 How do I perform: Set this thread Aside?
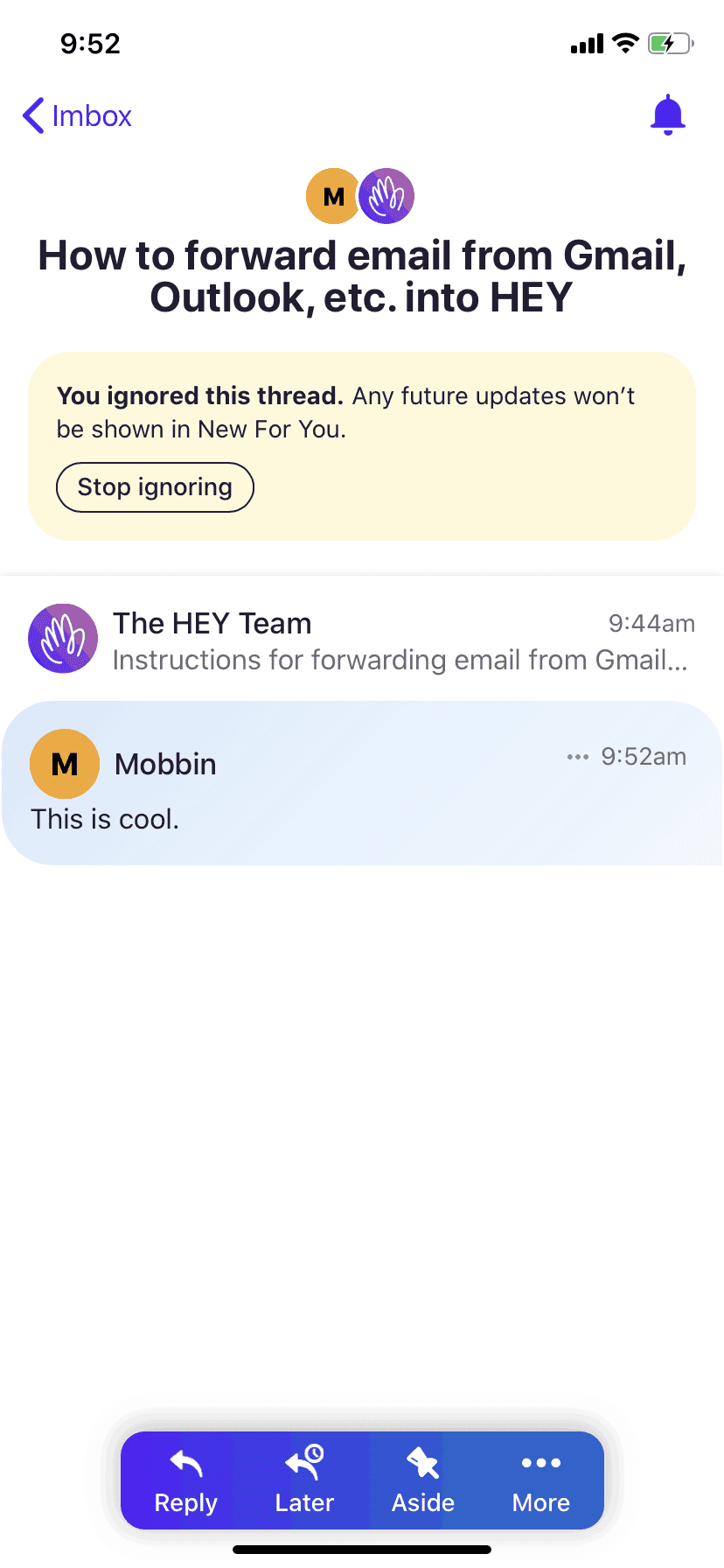click(x=423, y=1480)
